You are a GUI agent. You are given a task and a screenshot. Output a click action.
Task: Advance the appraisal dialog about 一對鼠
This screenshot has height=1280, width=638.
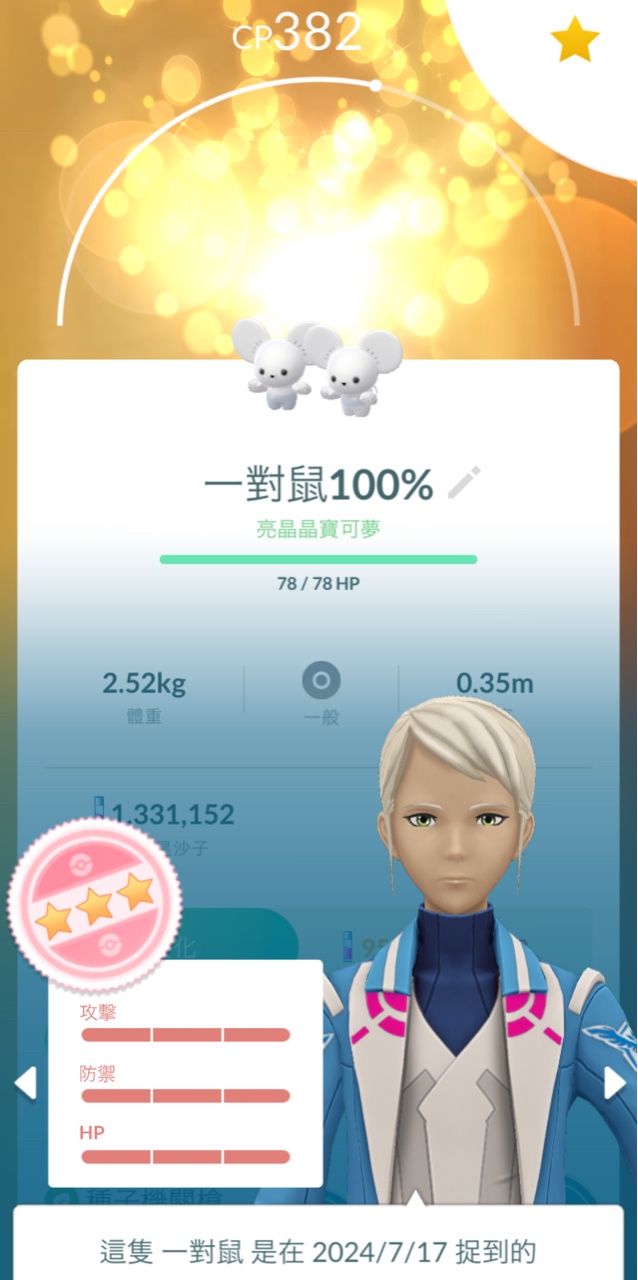point(318,1250)
